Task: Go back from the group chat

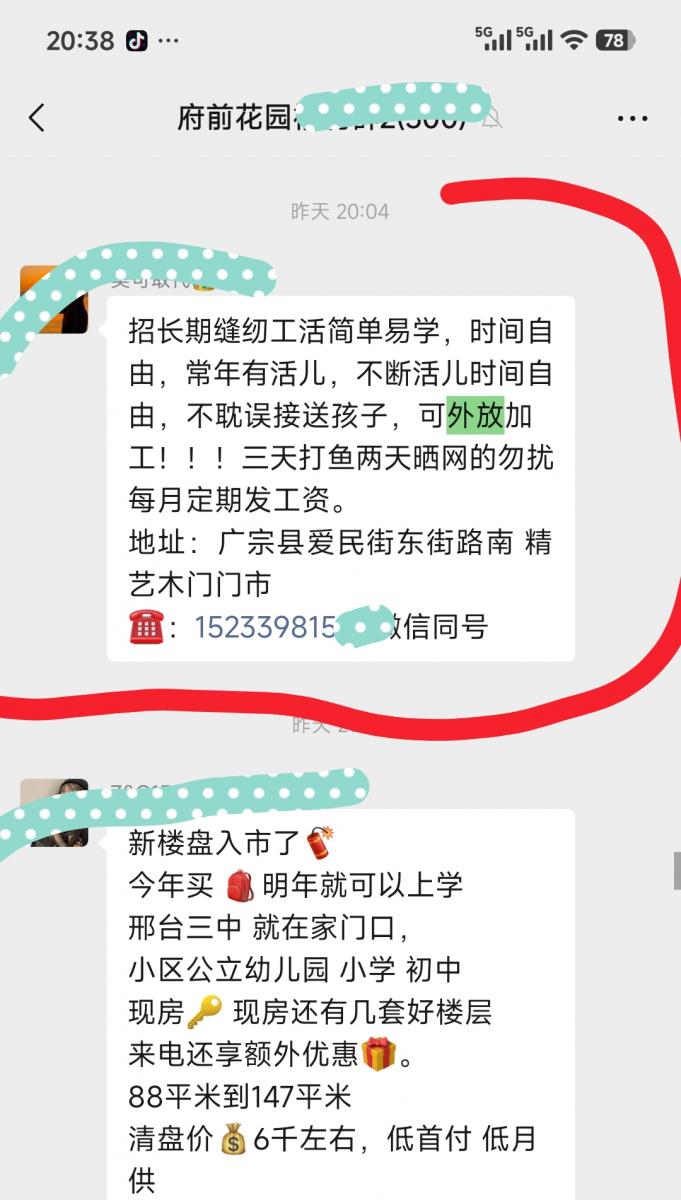Action: pos(37,118)
